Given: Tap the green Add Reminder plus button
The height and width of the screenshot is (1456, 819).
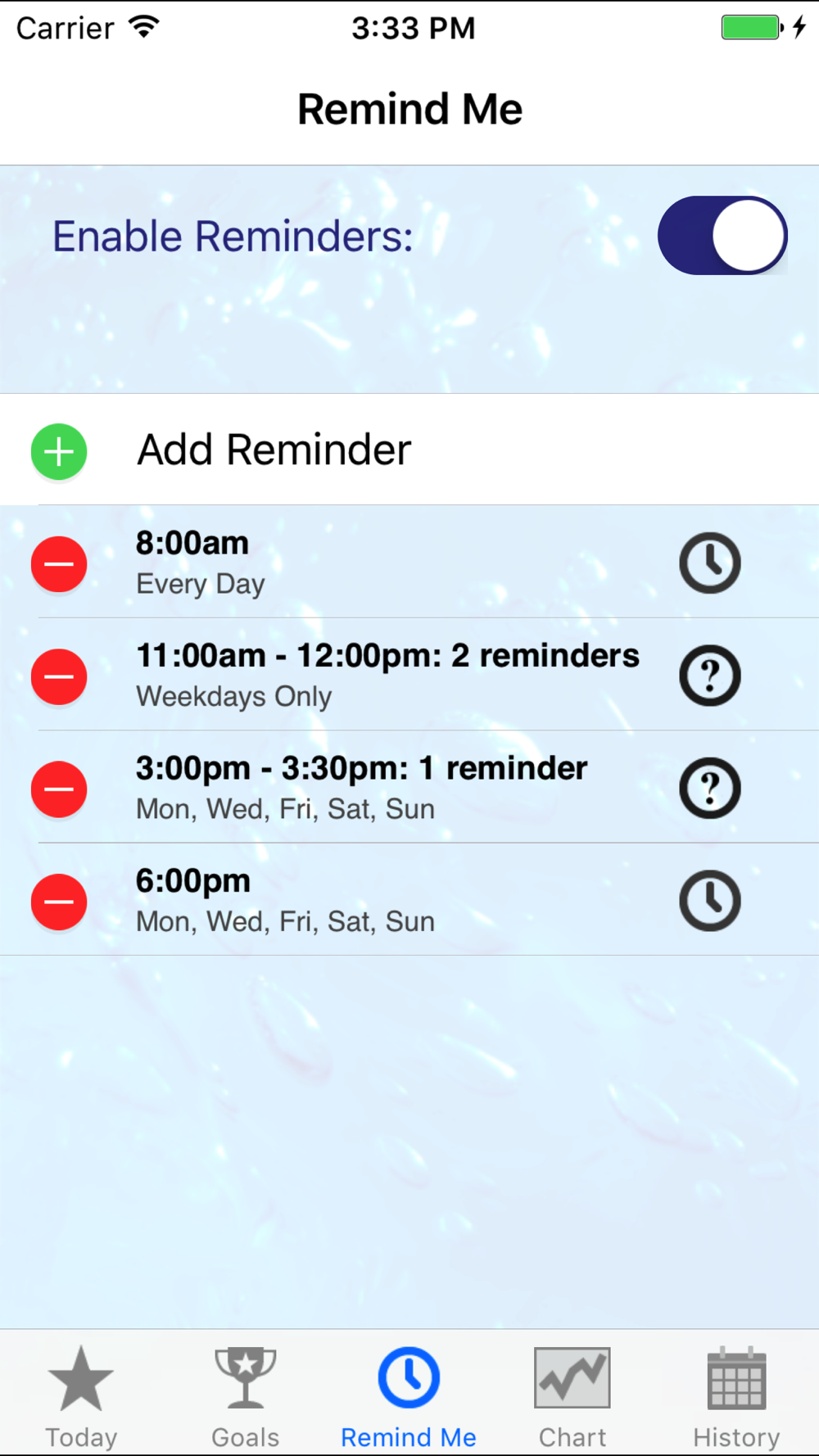Looking at the screenshot, I should click(x=59, y=451).
